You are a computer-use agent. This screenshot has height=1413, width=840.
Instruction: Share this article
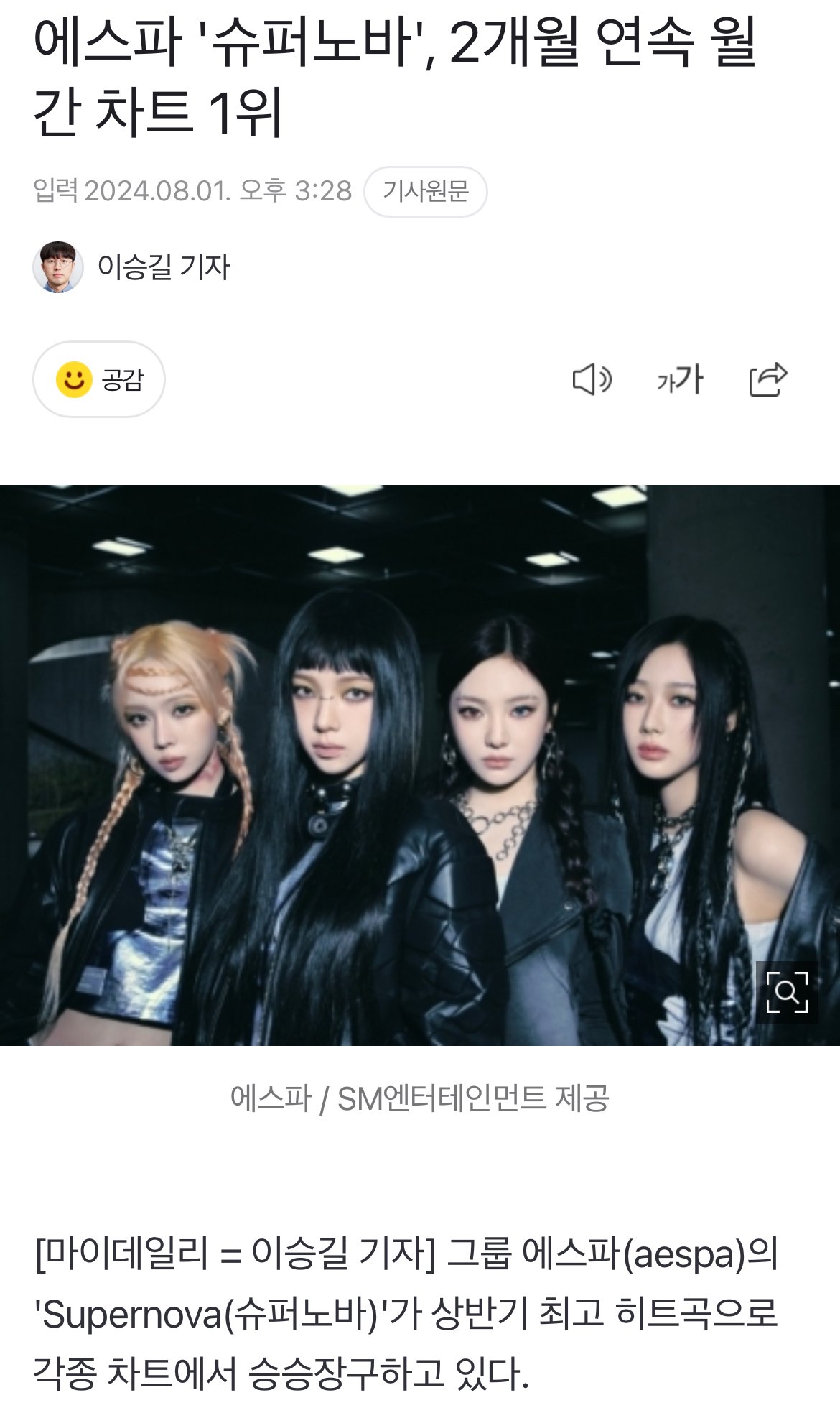coord(767,379)
